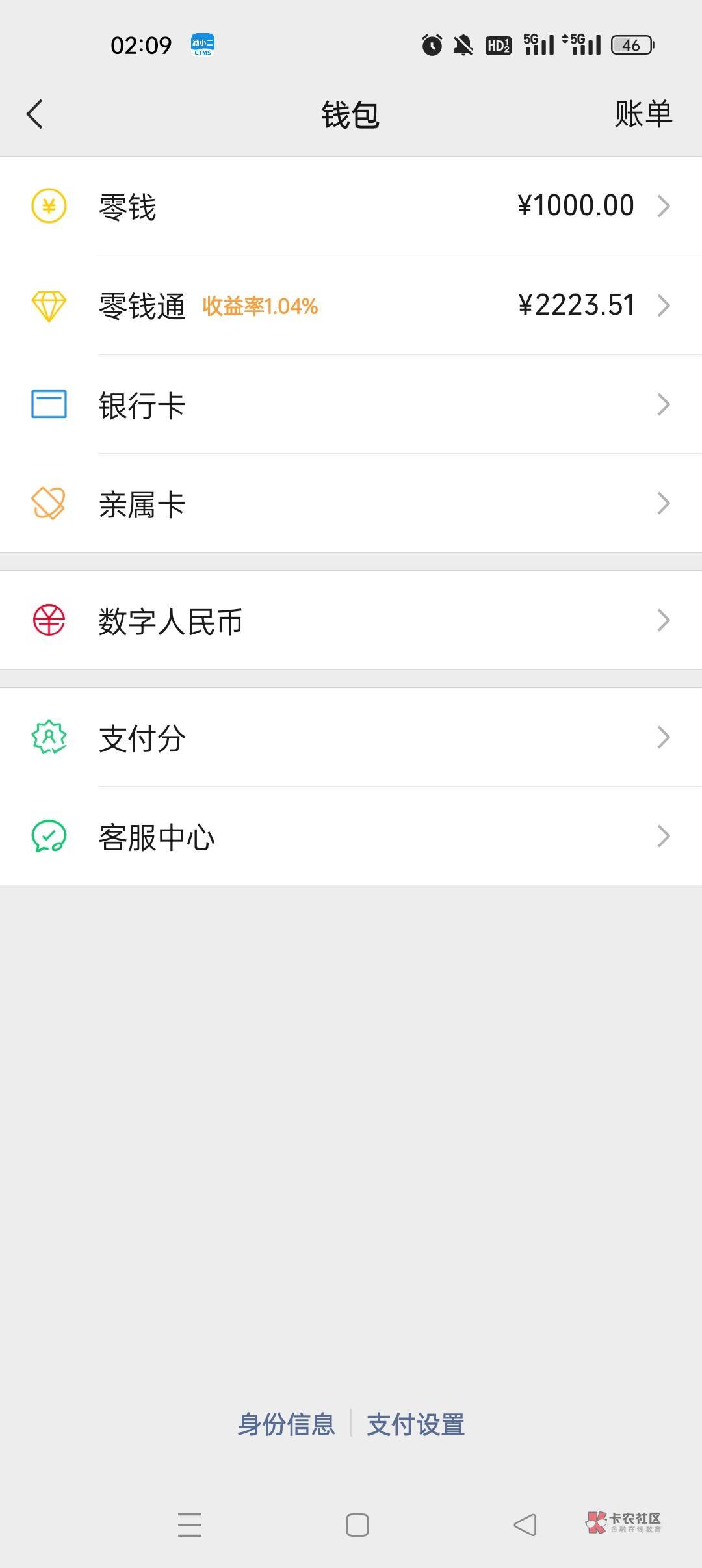Open the 零钱 balance row
The width and height of the screenshot is (702, 1568).
(351, 206)
